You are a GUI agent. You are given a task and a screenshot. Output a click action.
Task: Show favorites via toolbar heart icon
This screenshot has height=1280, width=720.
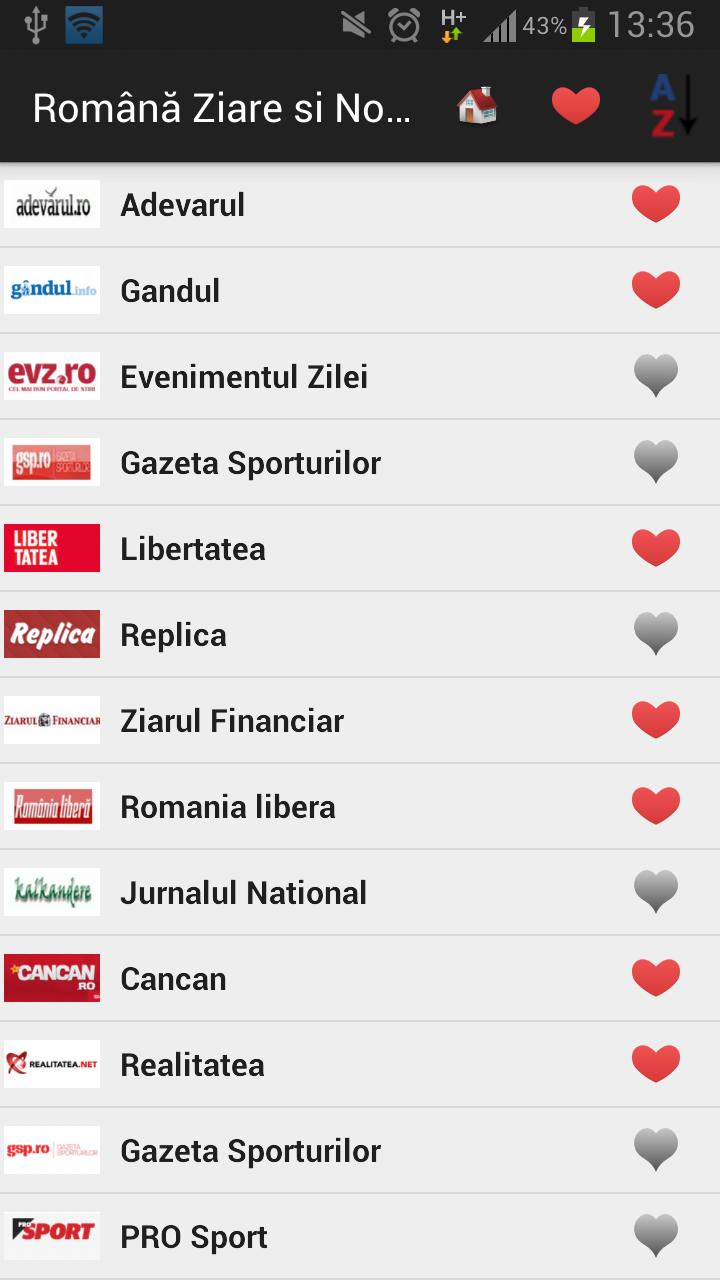pos(576,106)
